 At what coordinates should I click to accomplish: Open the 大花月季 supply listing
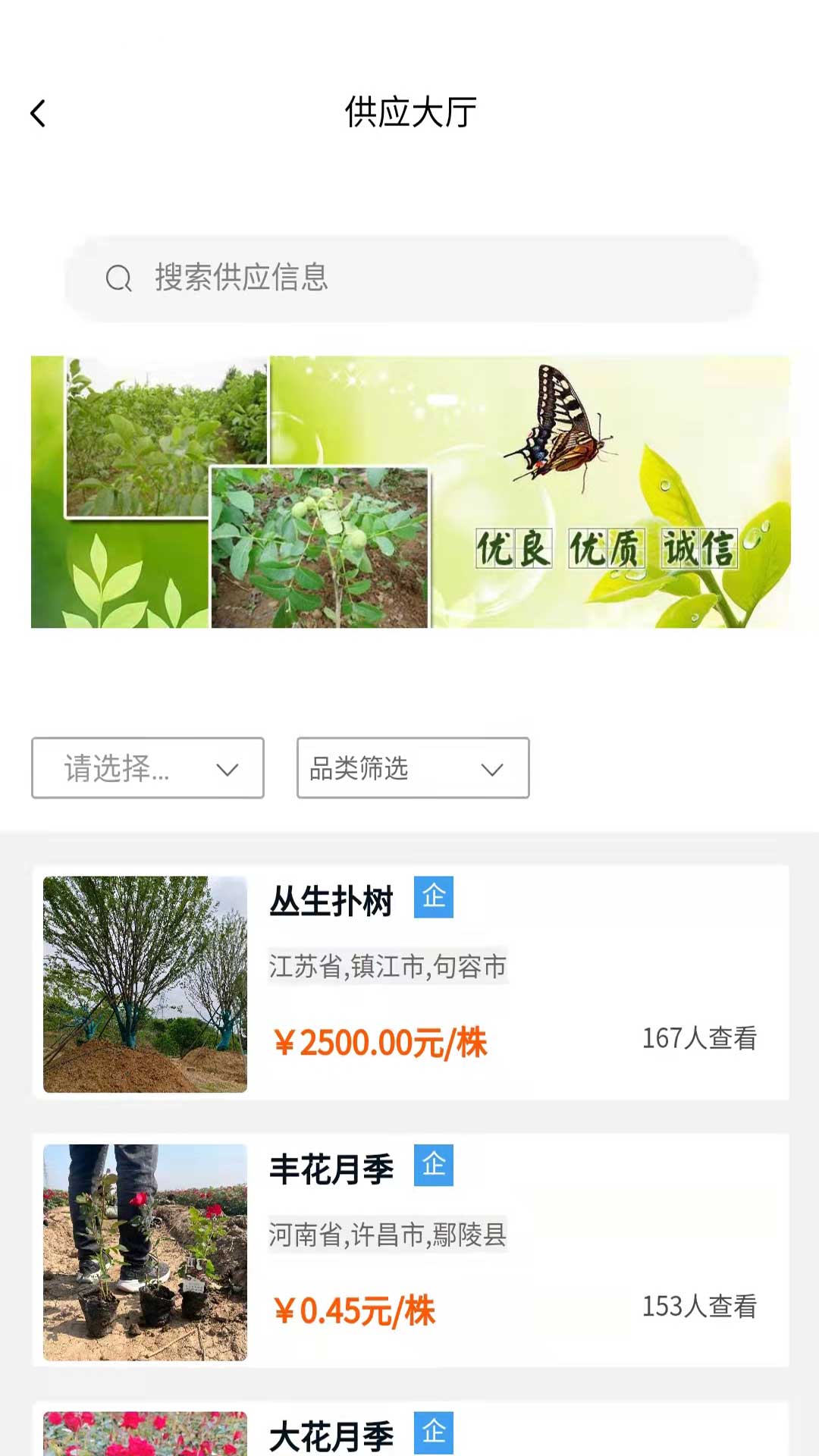pyautogui.click(x=409, y=1433)
